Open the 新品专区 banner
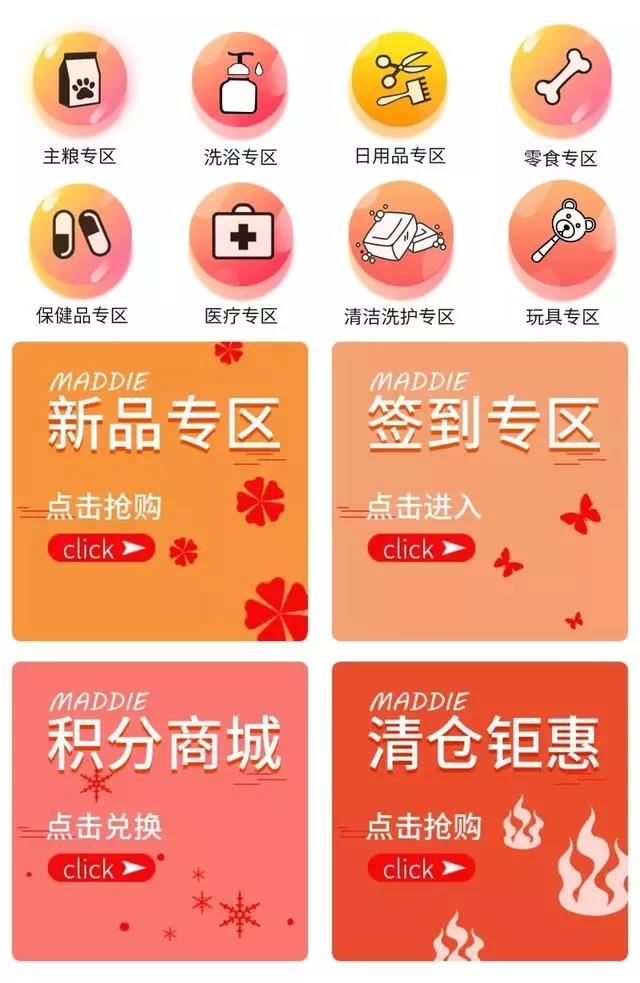Screen dimensions: 640x983 pos(160,491)
